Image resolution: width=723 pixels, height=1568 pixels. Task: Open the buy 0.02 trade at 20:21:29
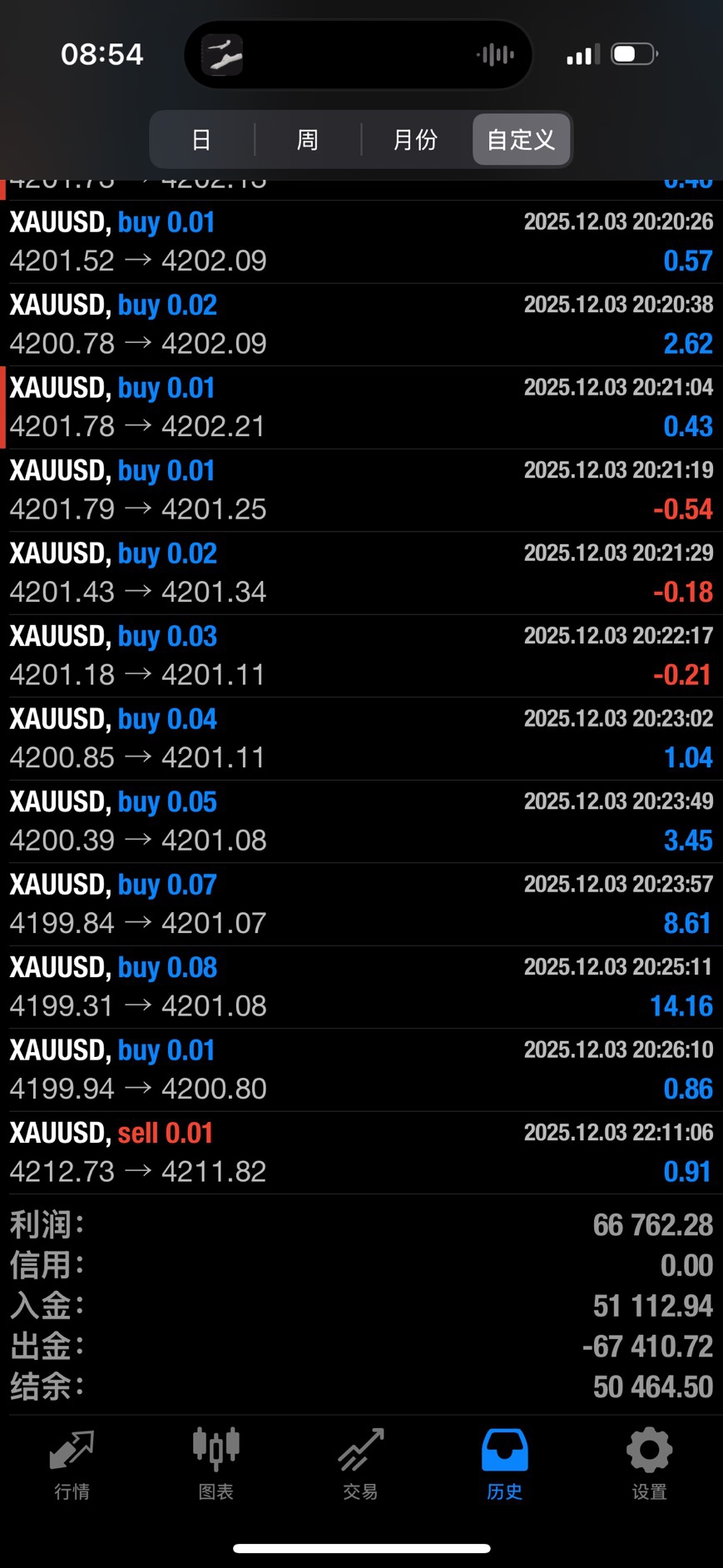tap(361, 573)
